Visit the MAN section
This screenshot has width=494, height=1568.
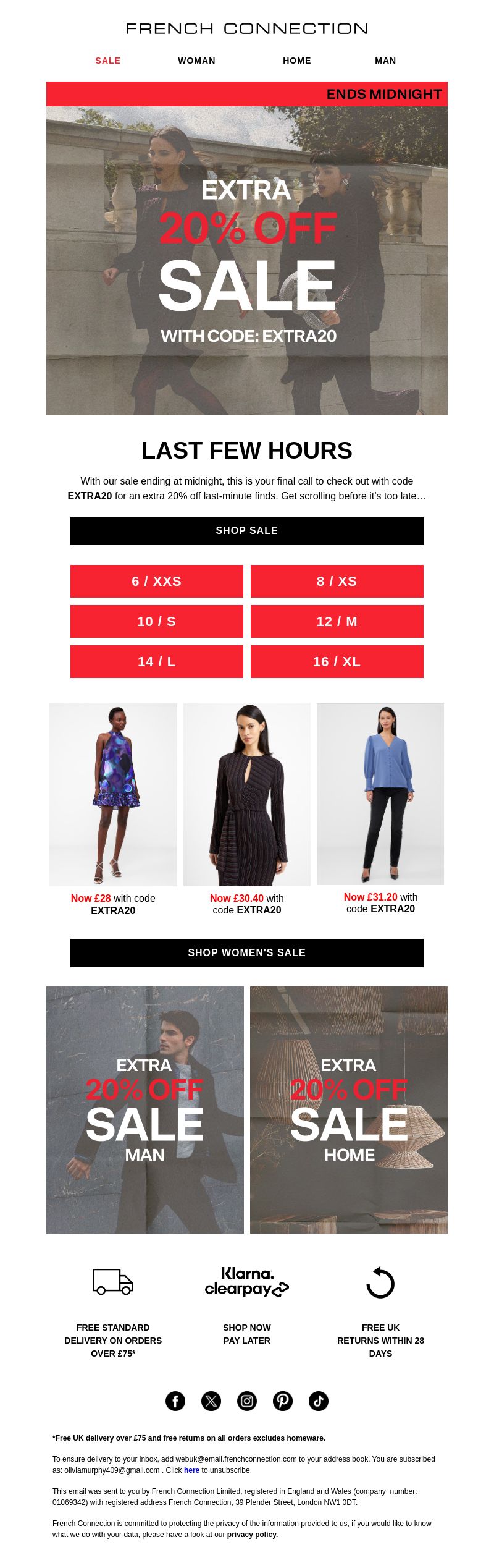point(385,61)
